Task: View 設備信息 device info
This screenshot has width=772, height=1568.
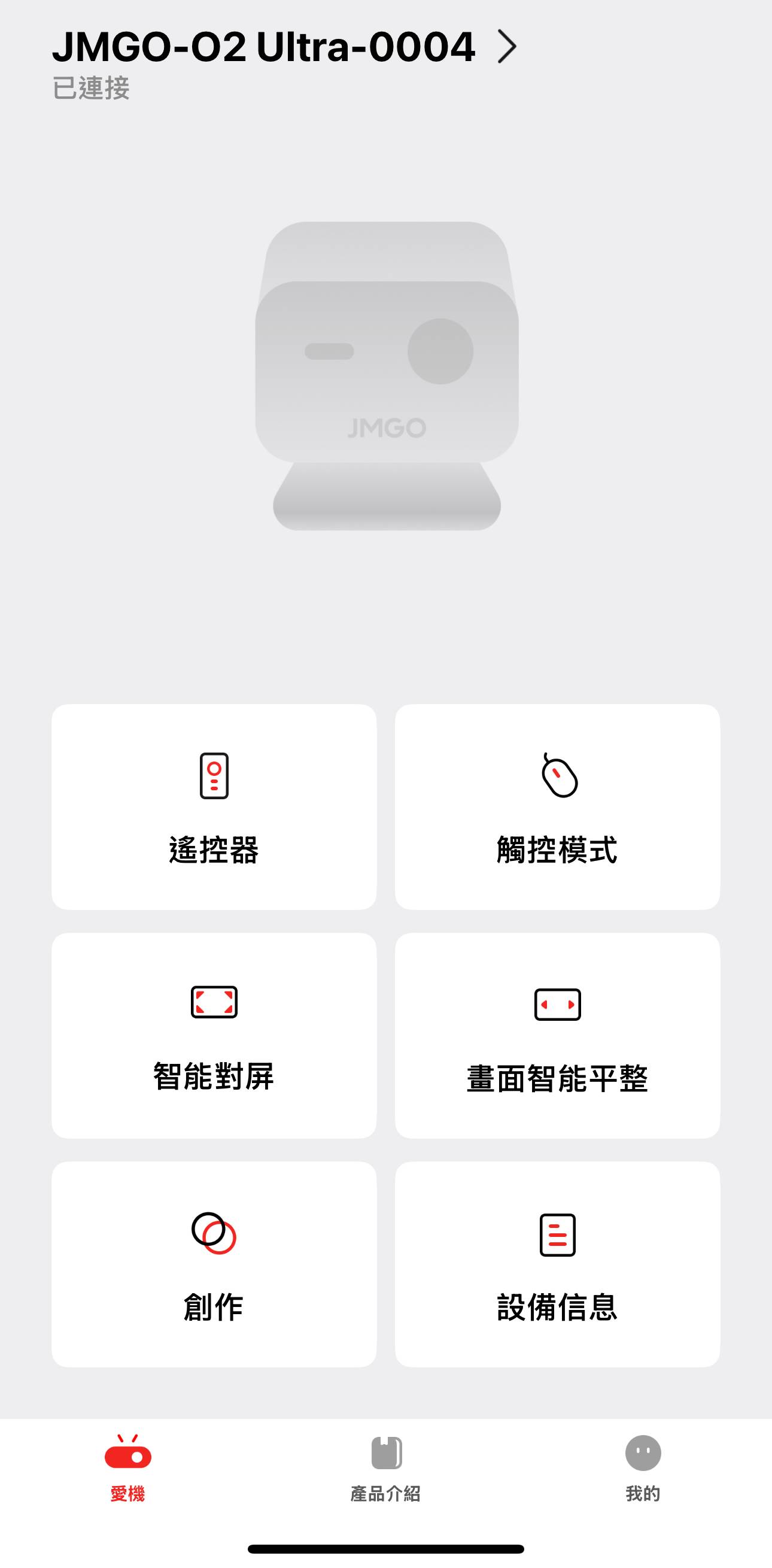Action: (557, 1264)
